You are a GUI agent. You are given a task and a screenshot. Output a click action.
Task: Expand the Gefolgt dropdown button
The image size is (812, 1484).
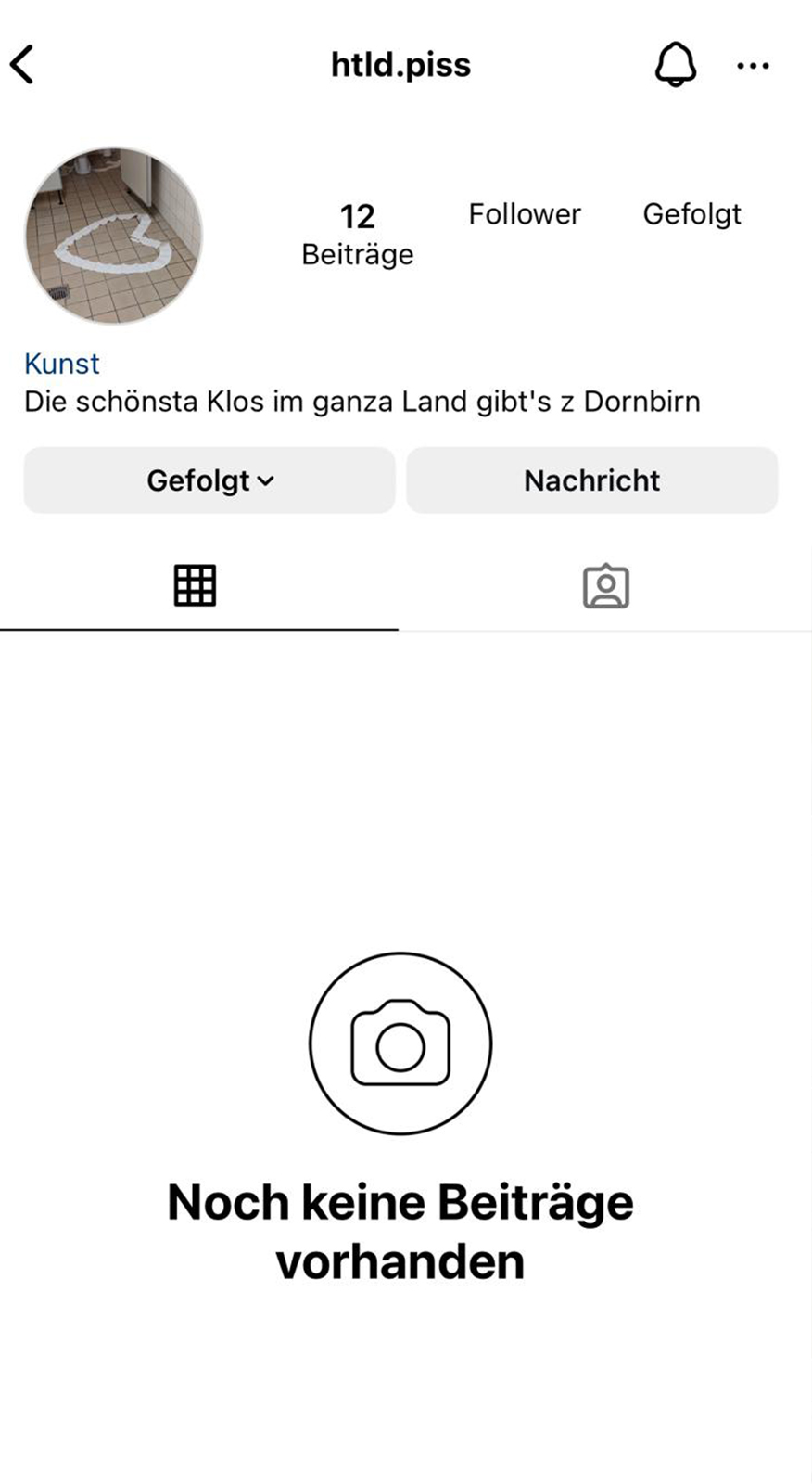(209, 480)
